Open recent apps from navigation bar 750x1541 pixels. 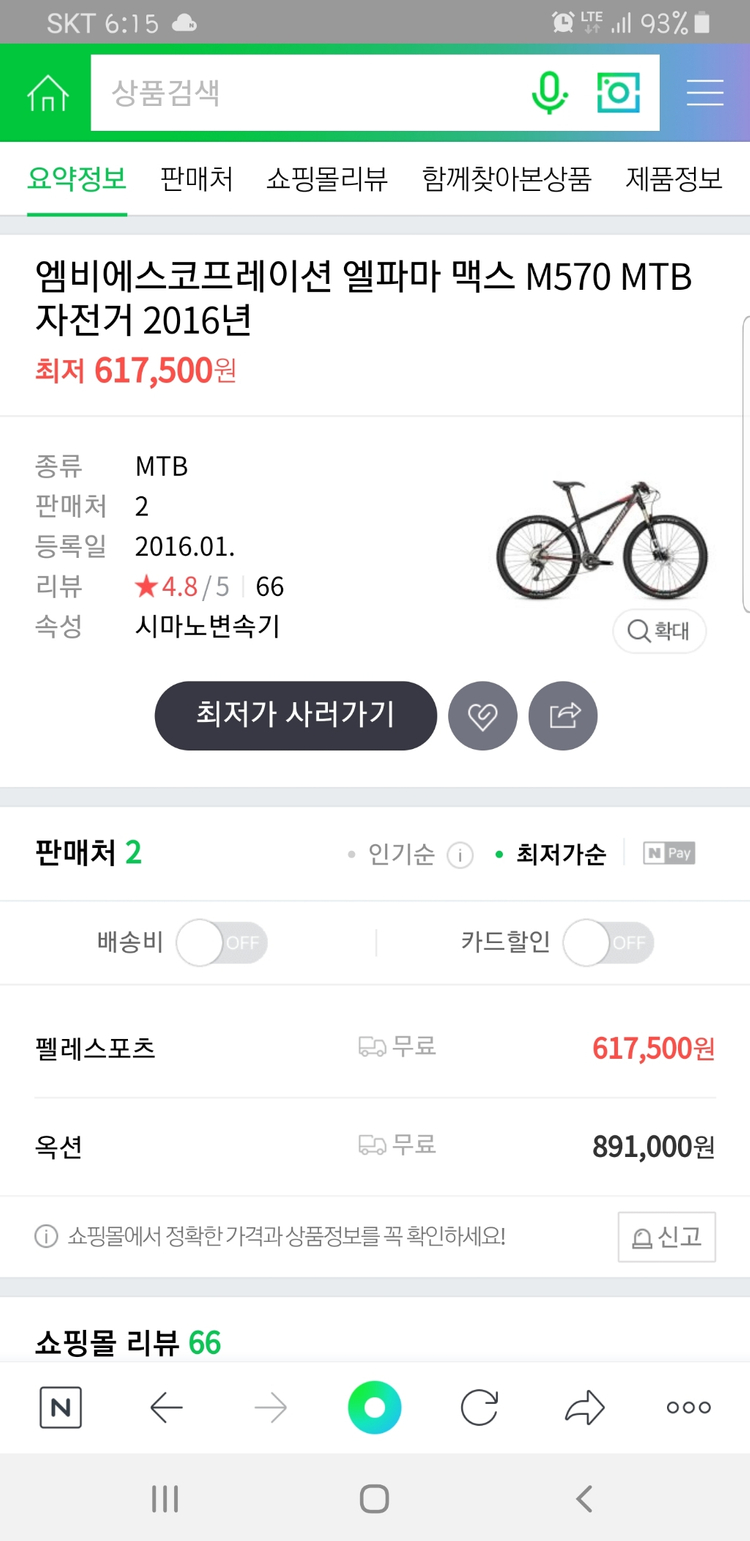coord(163,1498)
